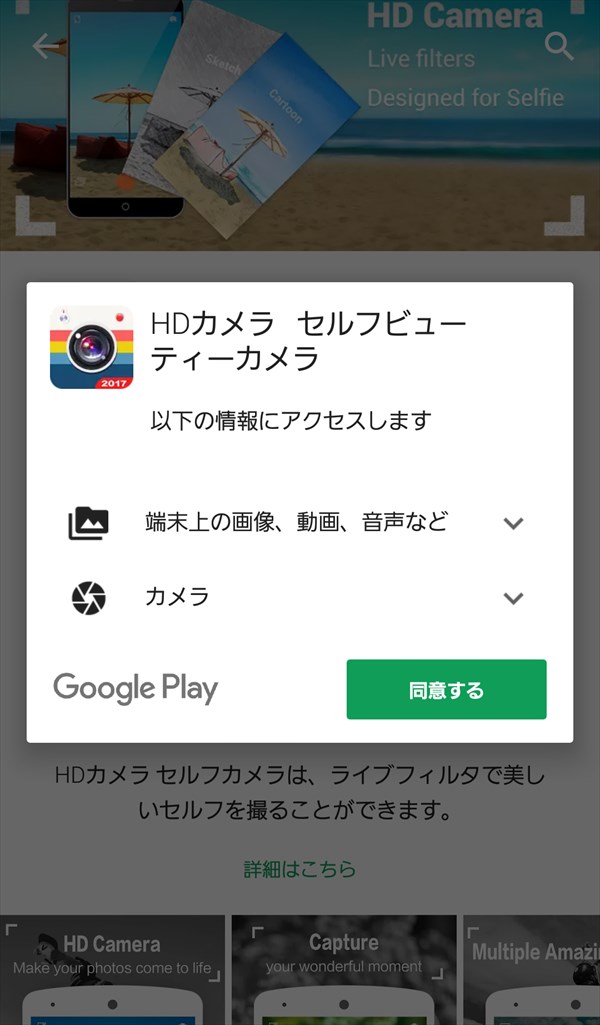
Task: Open the 詳細はこちら link
Action: 299,869
